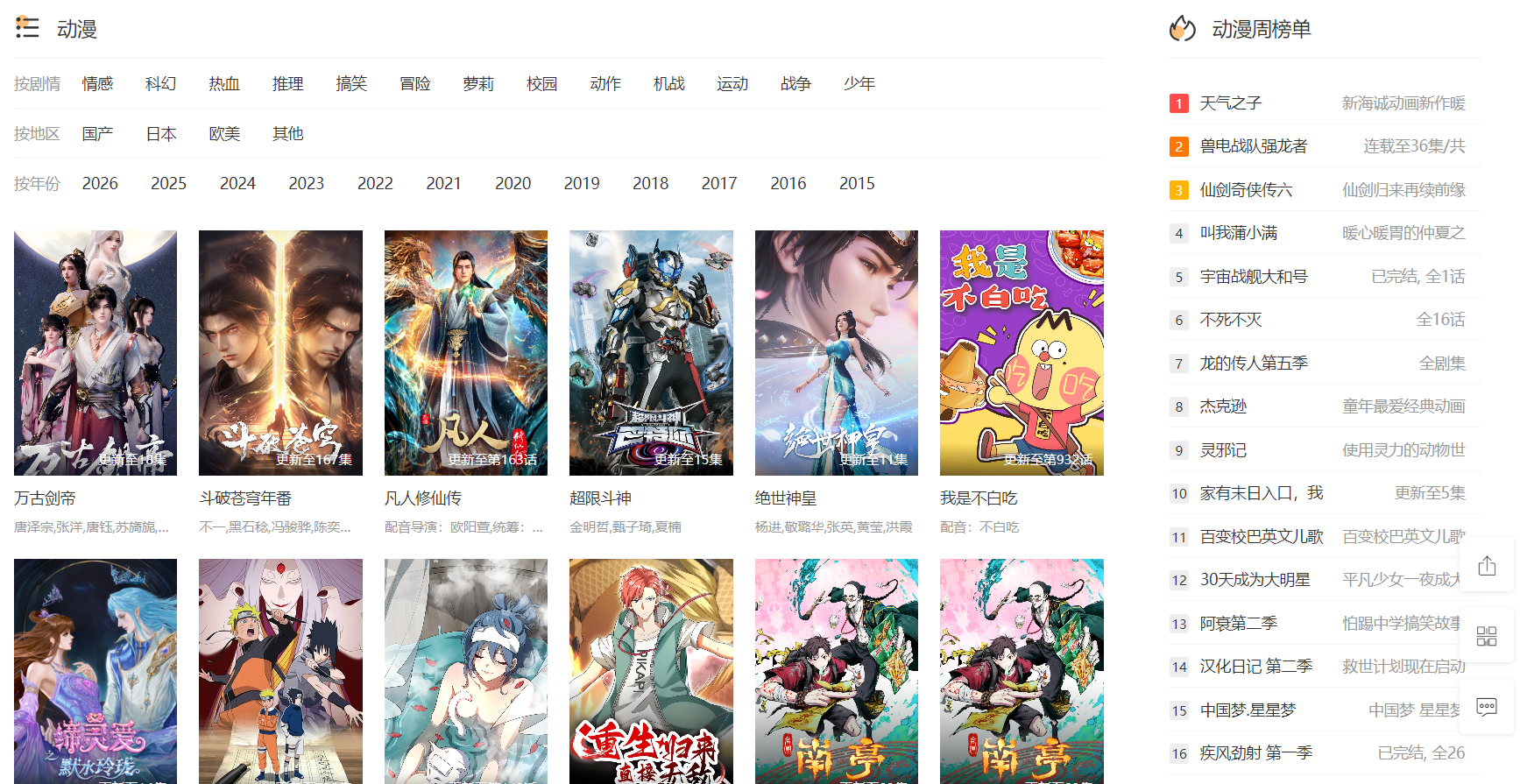Select the 机战 genre filter

(669, 83)
